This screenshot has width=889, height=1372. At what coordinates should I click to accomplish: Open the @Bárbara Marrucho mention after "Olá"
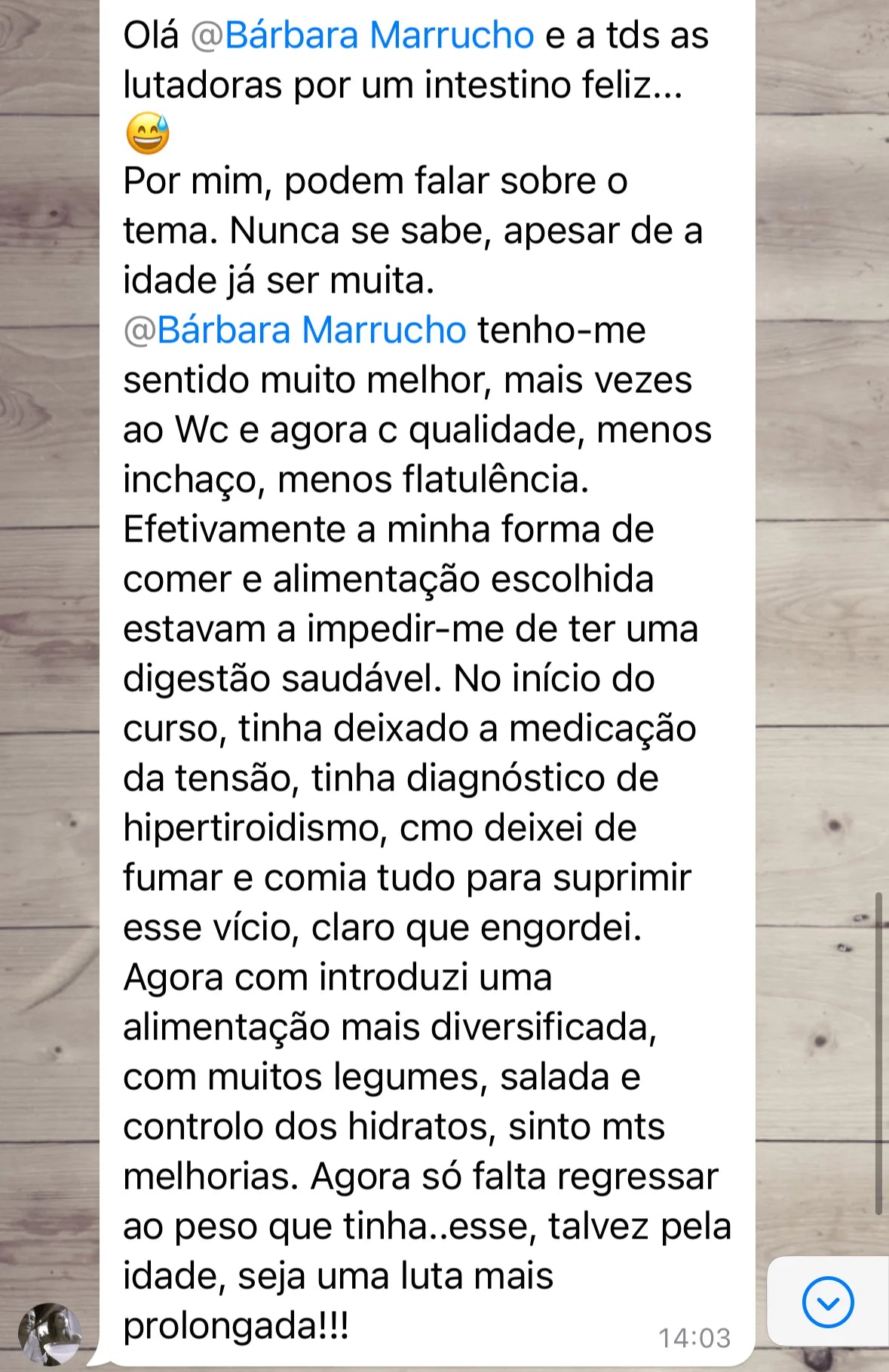point(363,35)
